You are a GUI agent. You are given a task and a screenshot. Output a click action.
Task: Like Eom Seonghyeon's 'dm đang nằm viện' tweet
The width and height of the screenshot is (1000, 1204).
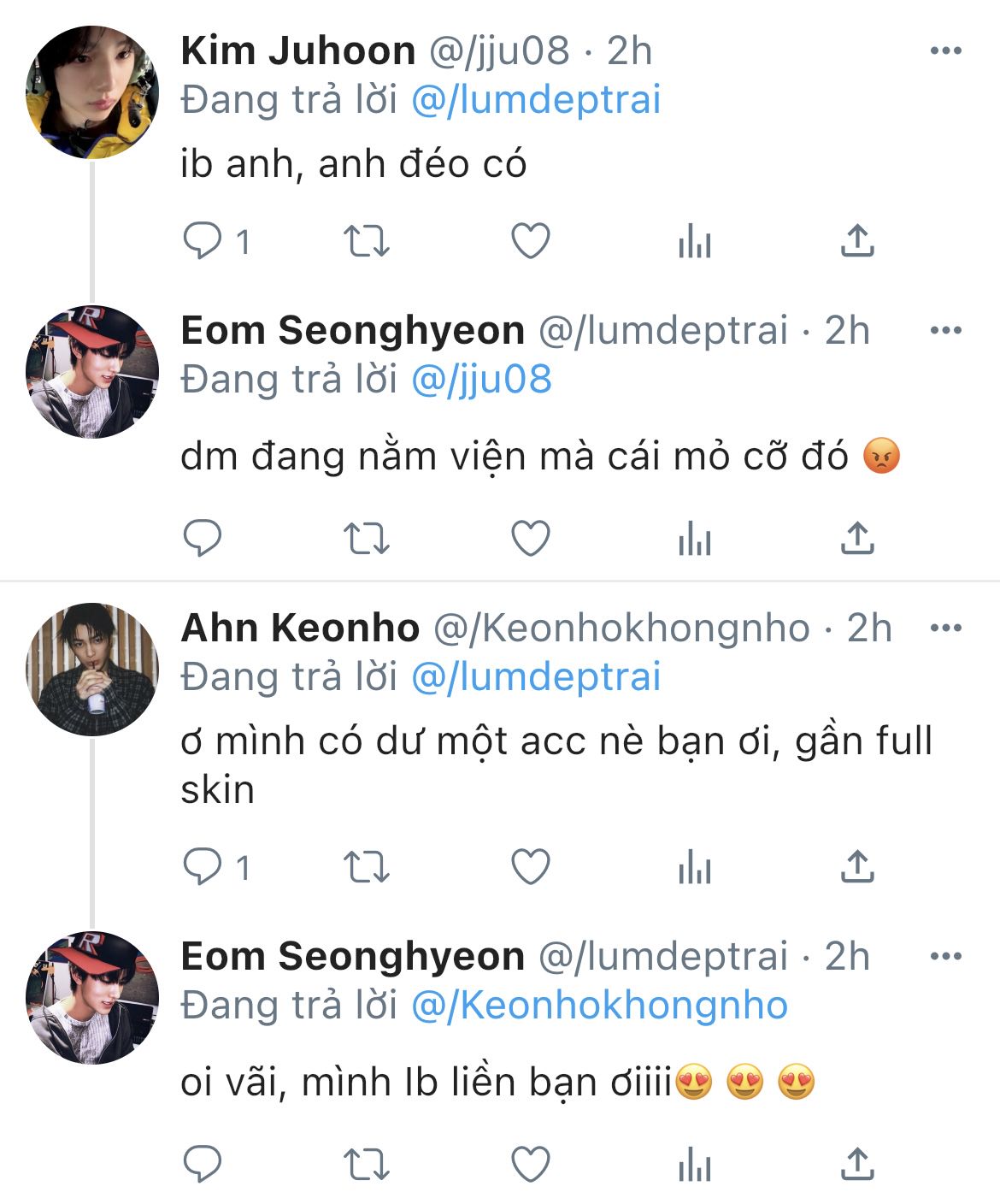[x=530, y=539]
